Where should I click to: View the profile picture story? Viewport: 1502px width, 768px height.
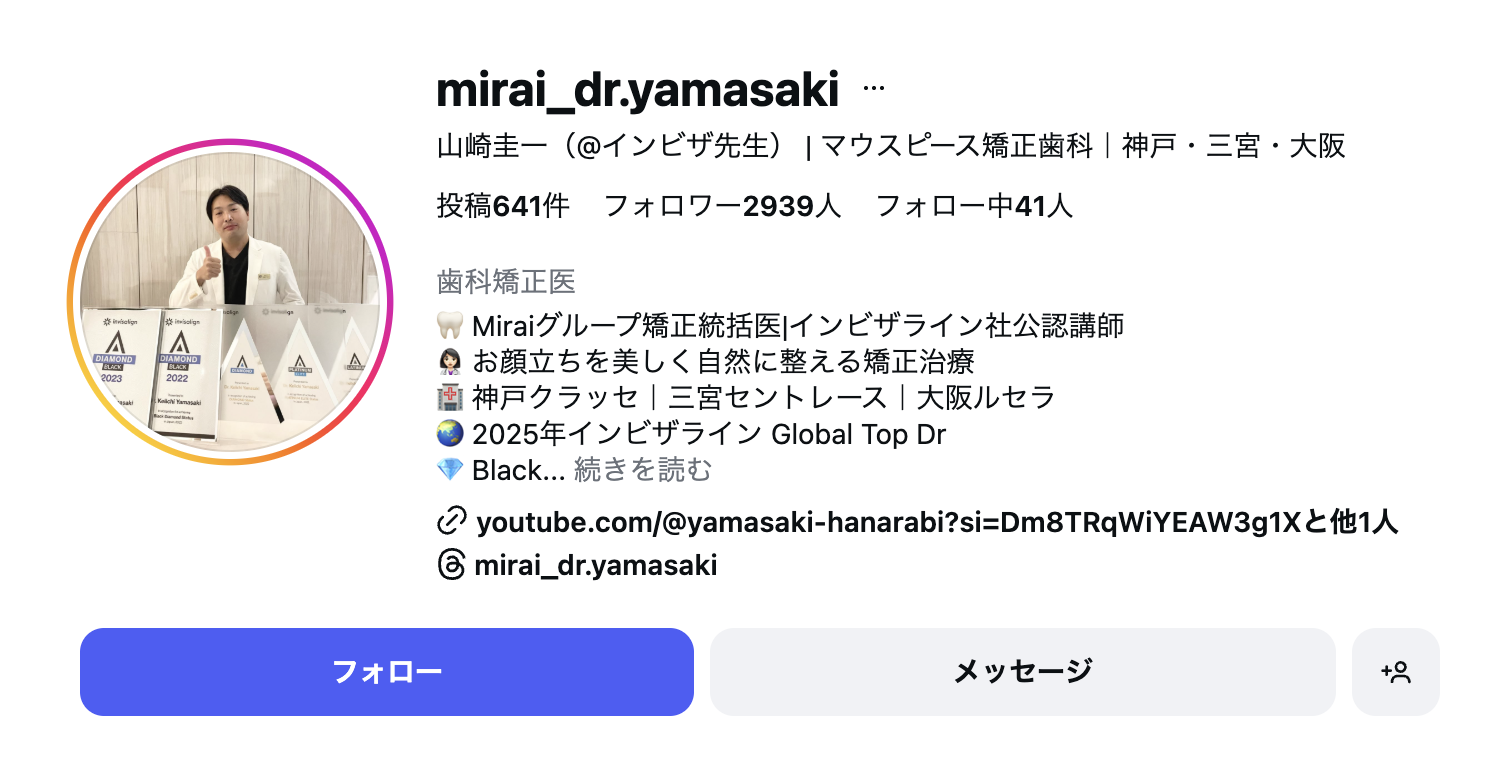229,302
